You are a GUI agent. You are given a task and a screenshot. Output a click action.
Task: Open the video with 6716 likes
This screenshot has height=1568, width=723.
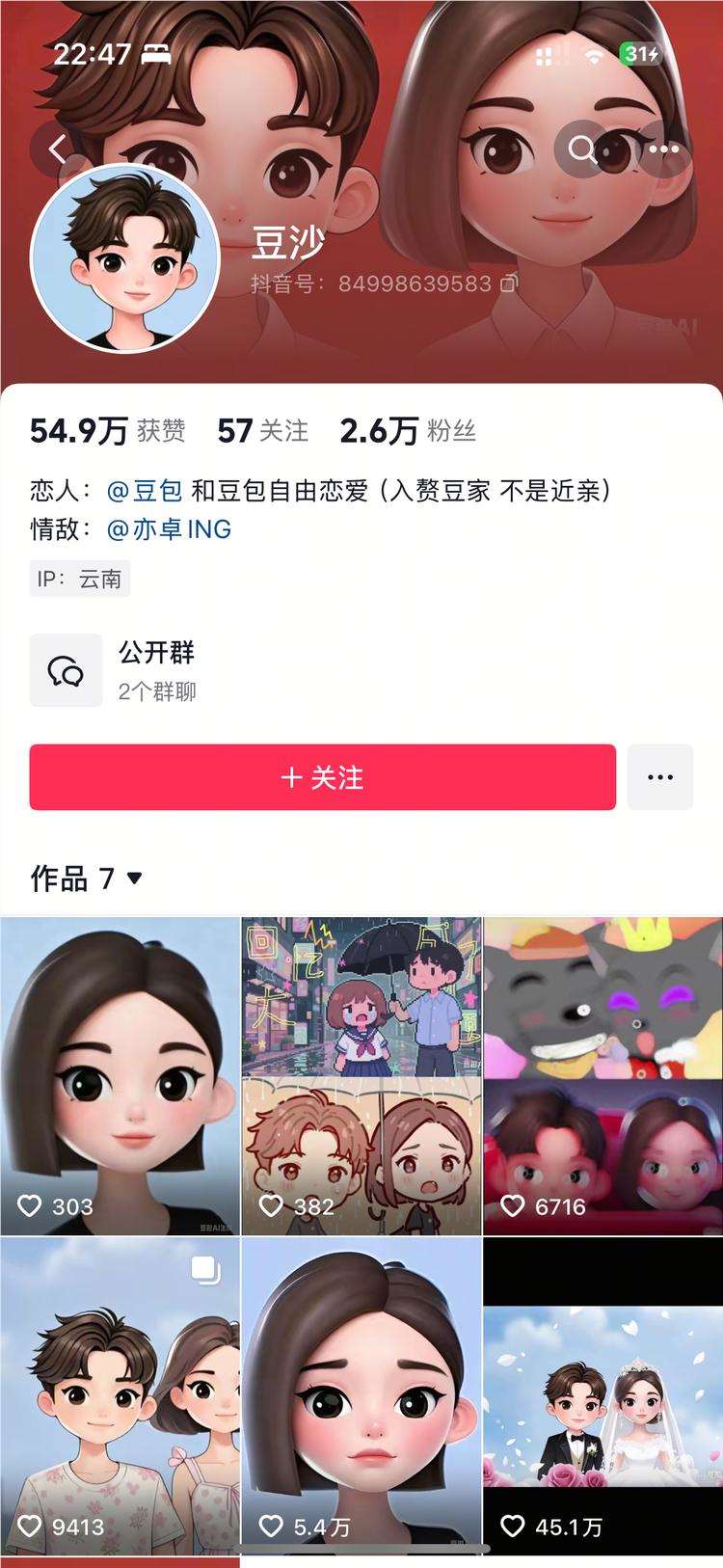tap(602, 1075)
